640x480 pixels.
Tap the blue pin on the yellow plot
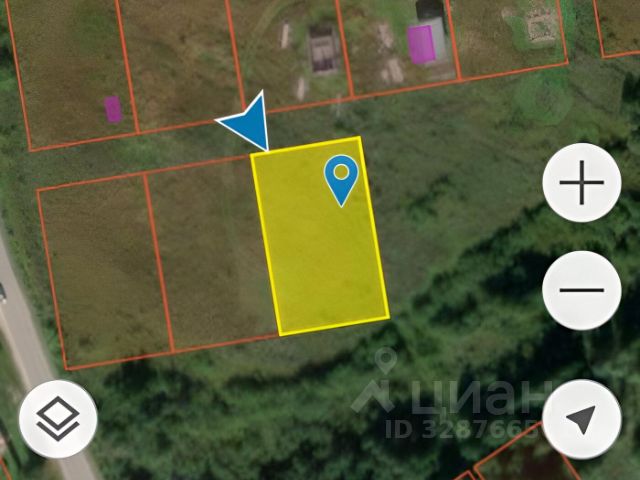(x=342, y=178)
